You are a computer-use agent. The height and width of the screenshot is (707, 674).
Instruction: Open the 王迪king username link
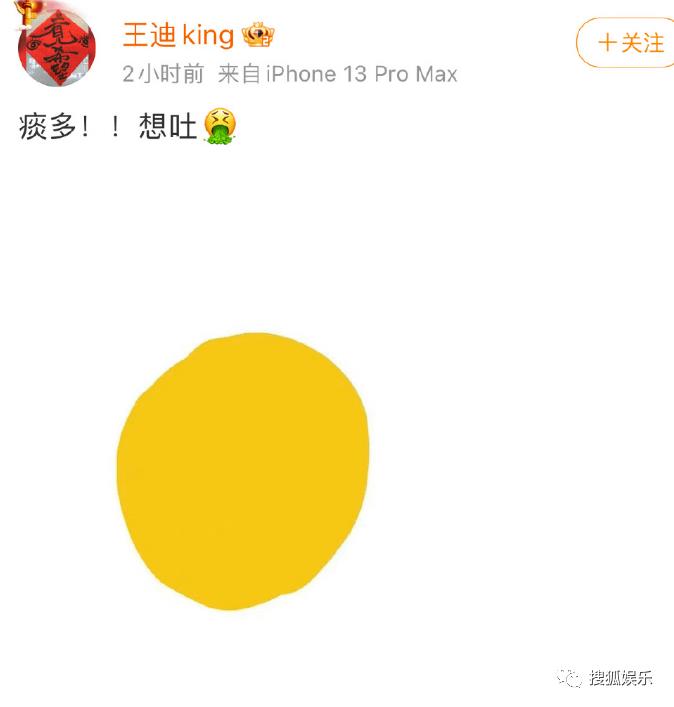[178, 37]
